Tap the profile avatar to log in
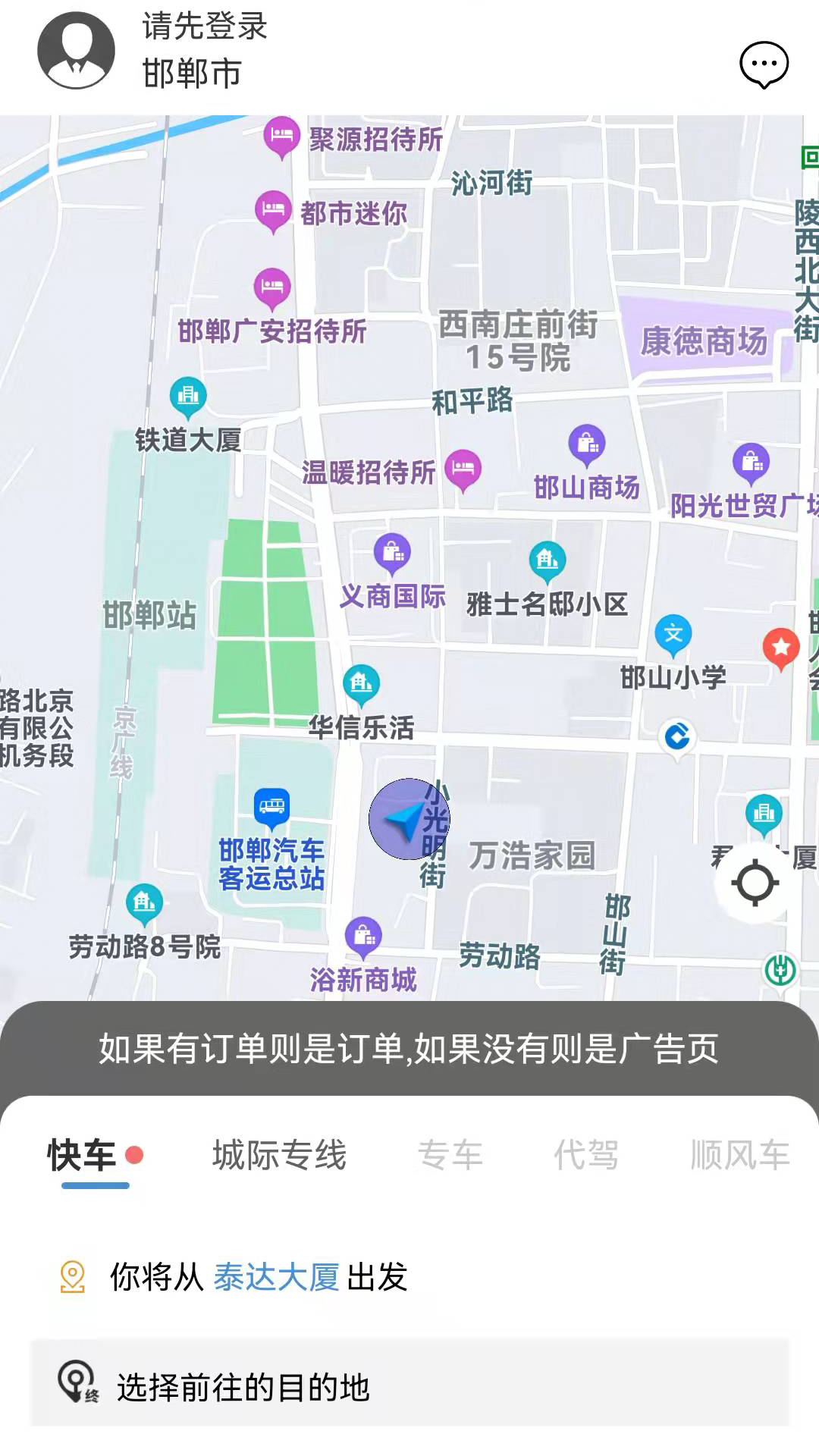 pyautogui.click(x=77, y=51)
